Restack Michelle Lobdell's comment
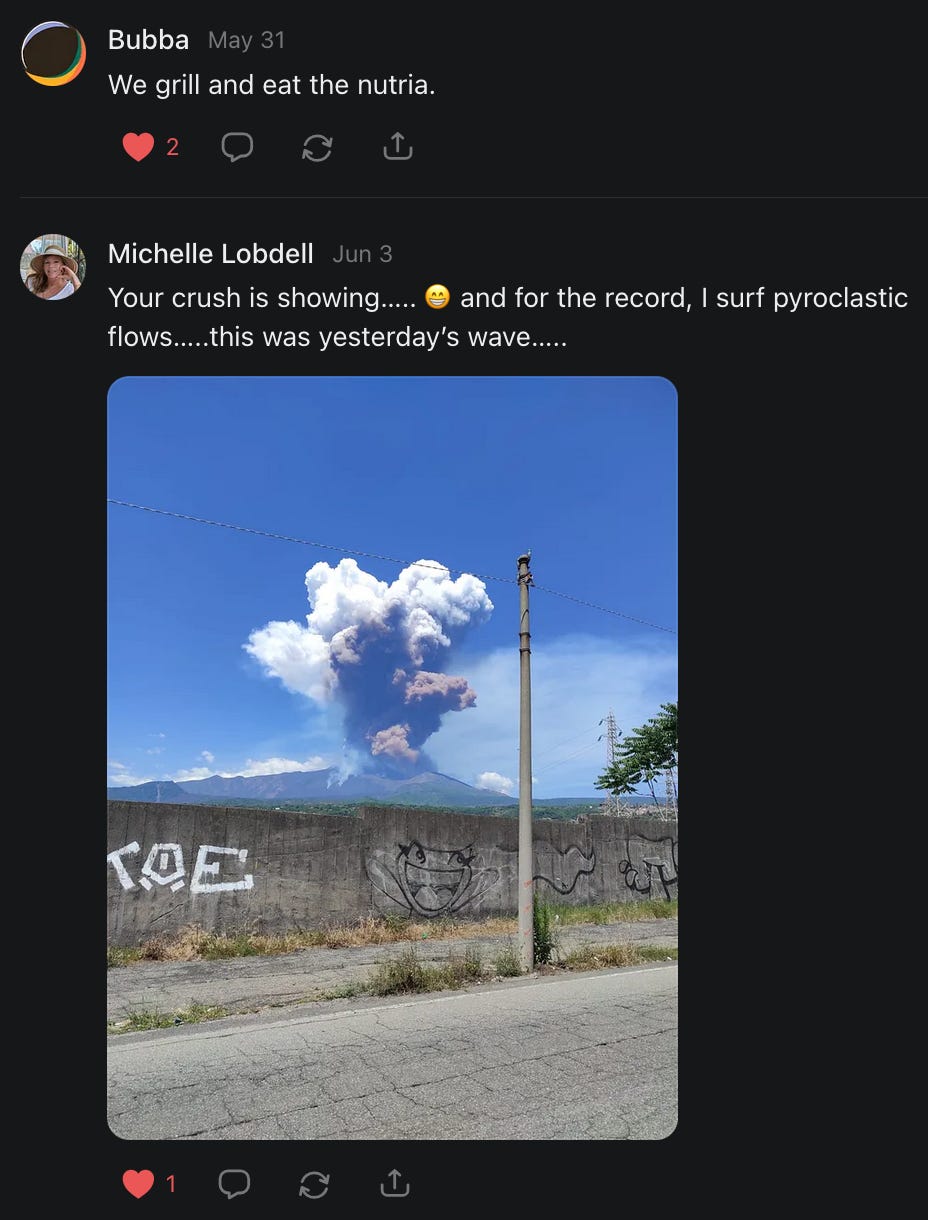Screen dimensions: 928x1220 point(314,1185)
